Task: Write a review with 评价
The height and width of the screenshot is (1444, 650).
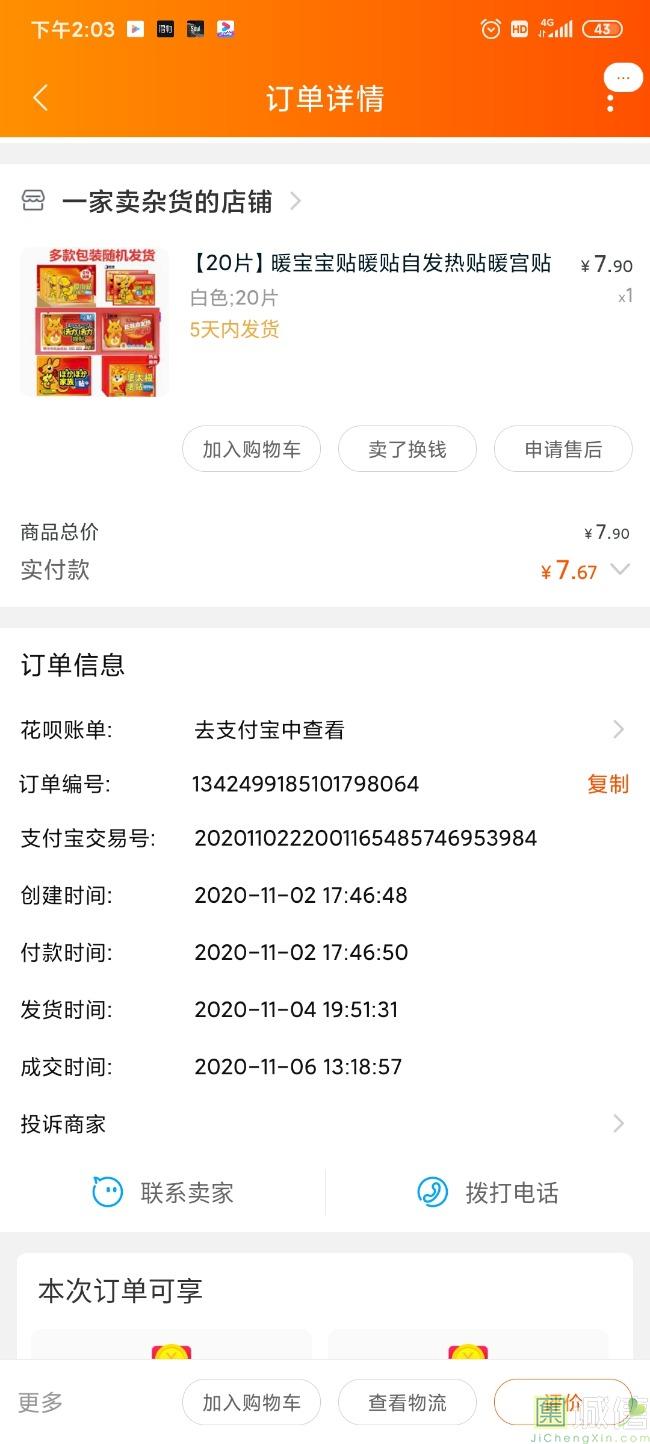Action: pyautogui.click(x=562, y=1402)
